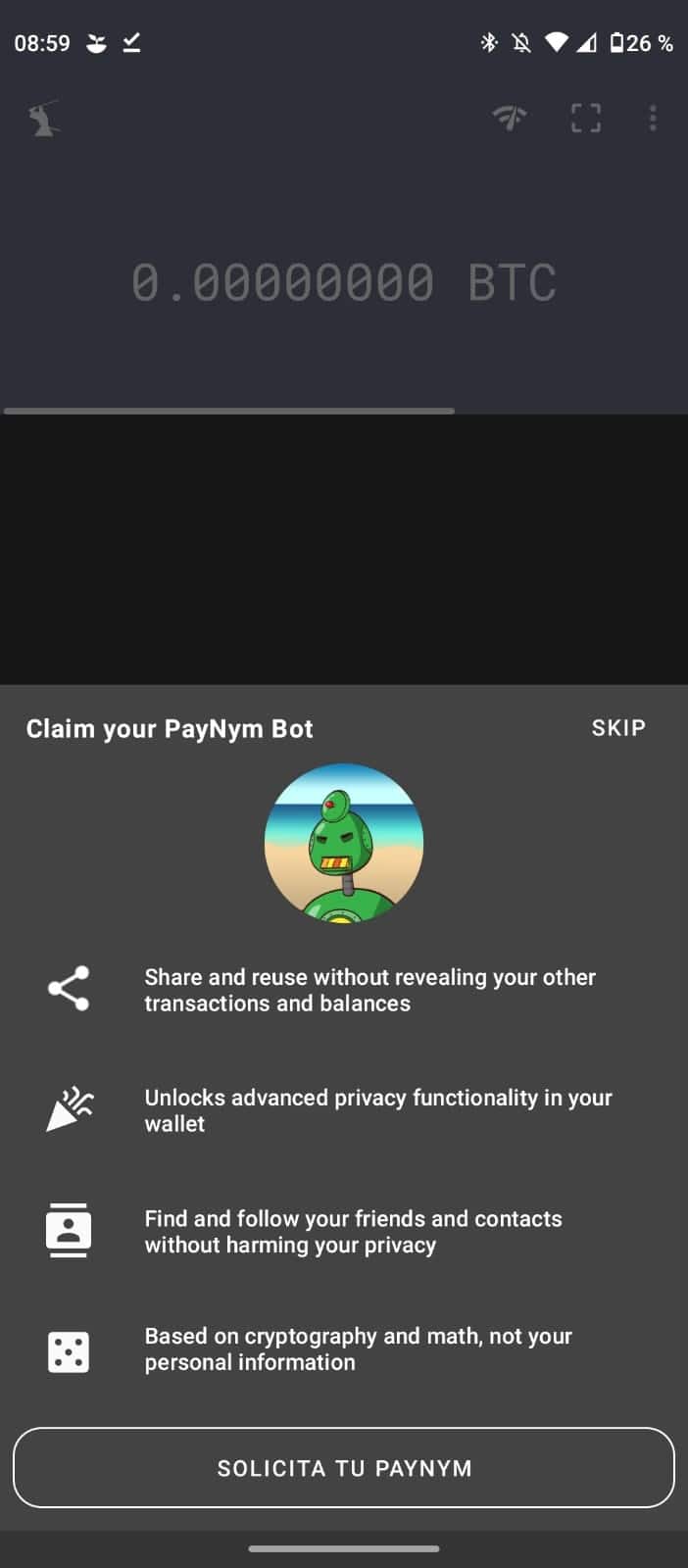This screenshot has height=1568, width=688.
Task: Skip claiming the PayNym Bot
Action: click(618, 728)
